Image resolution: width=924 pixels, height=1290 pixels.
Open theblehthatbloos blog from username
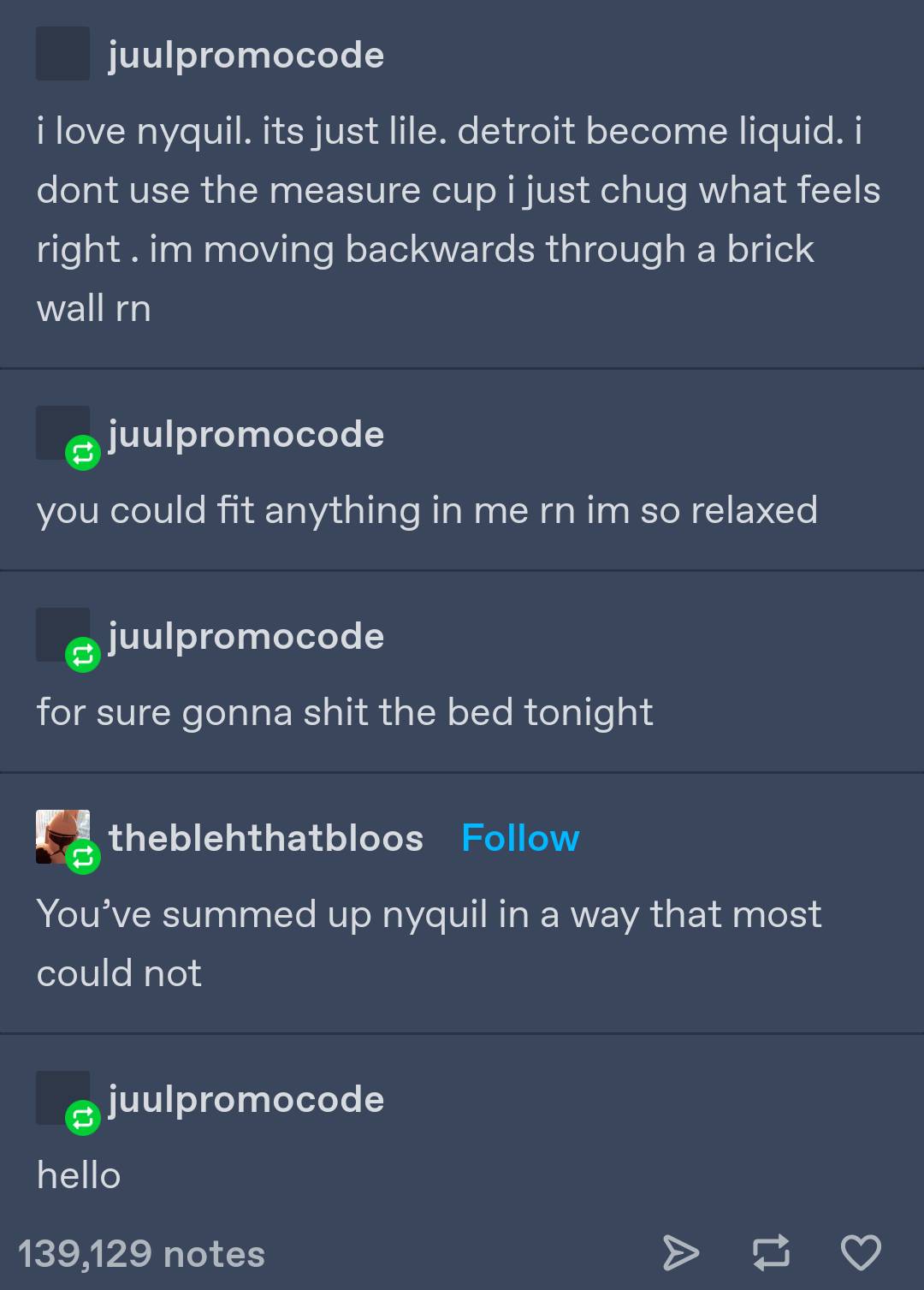click(x=265, y=838)
